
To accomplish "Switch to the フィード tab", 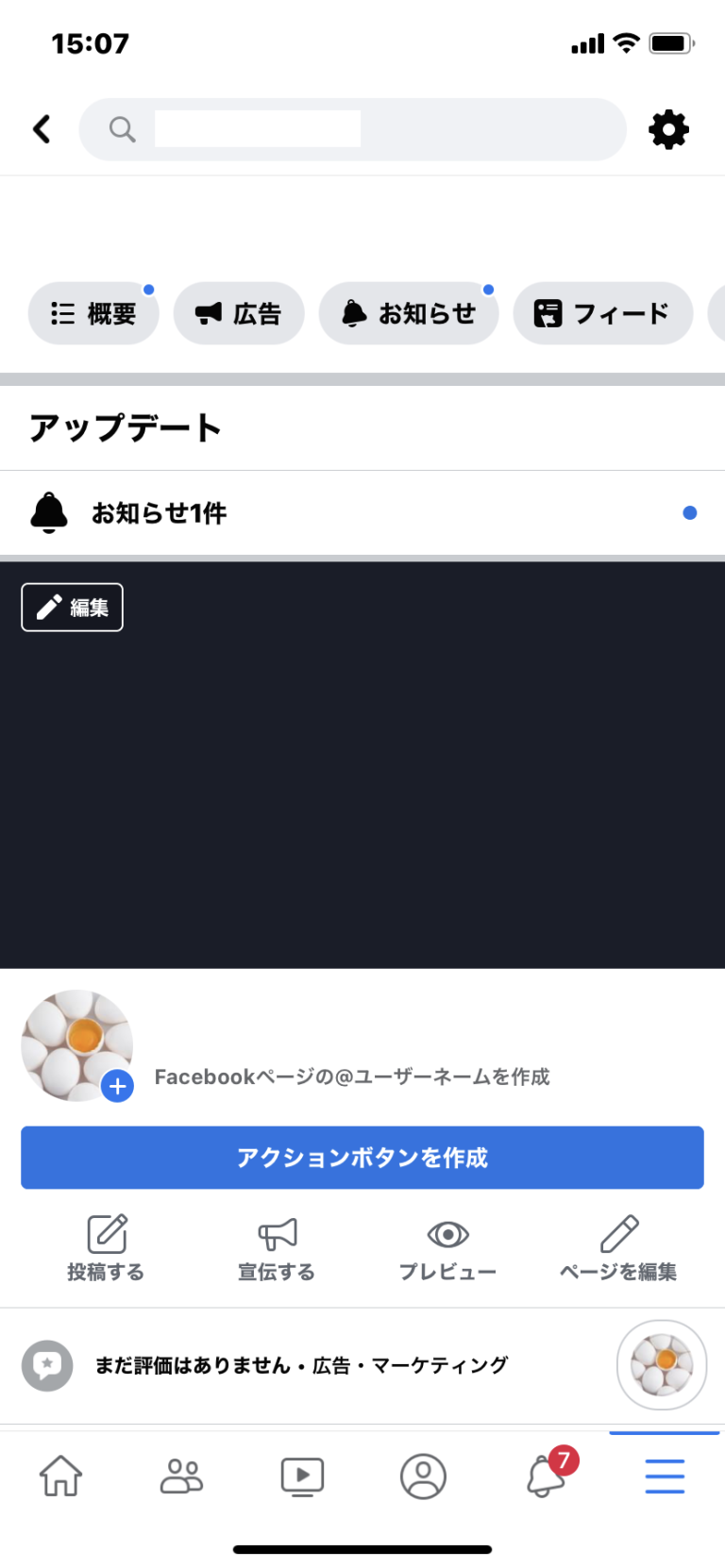I will (602, 313).
